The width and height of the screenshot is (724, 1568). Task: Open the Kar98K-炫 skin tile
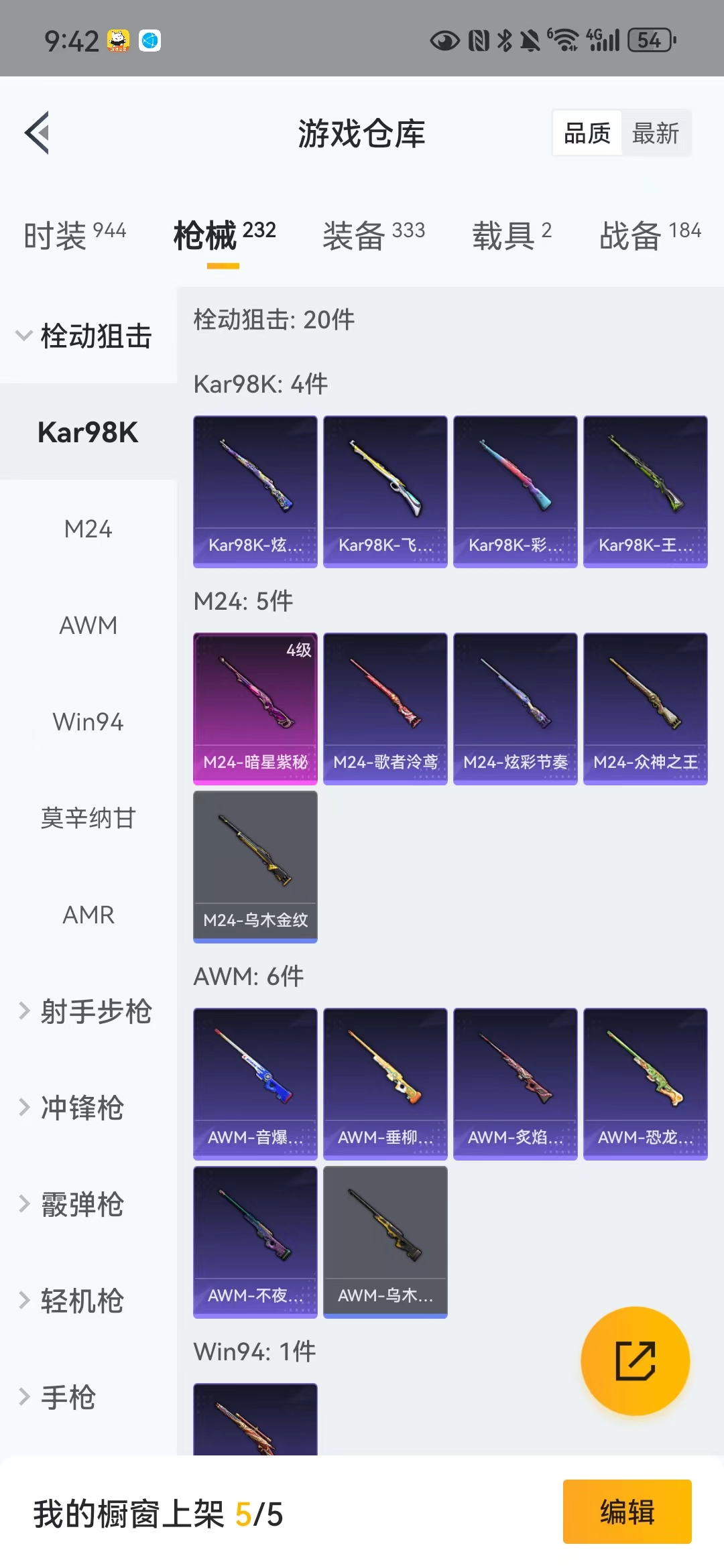click(255, 491)
